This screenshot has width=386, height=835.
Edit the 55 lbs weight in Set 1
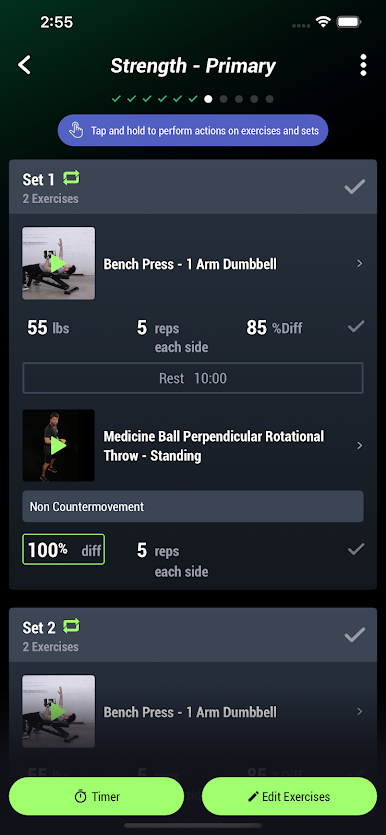pos(48,328)
